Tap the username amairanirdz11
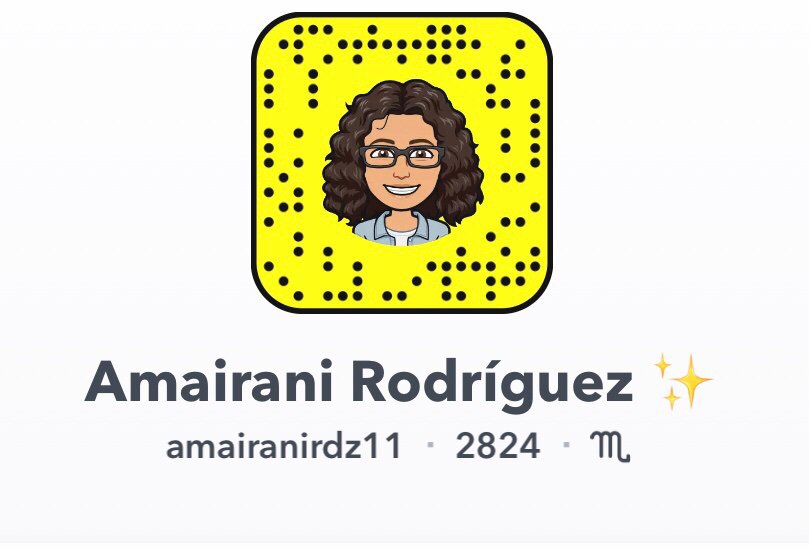Image resolution: width=809 pixels, height=550 pixels. pyautogui.click(x=283, y=446)
